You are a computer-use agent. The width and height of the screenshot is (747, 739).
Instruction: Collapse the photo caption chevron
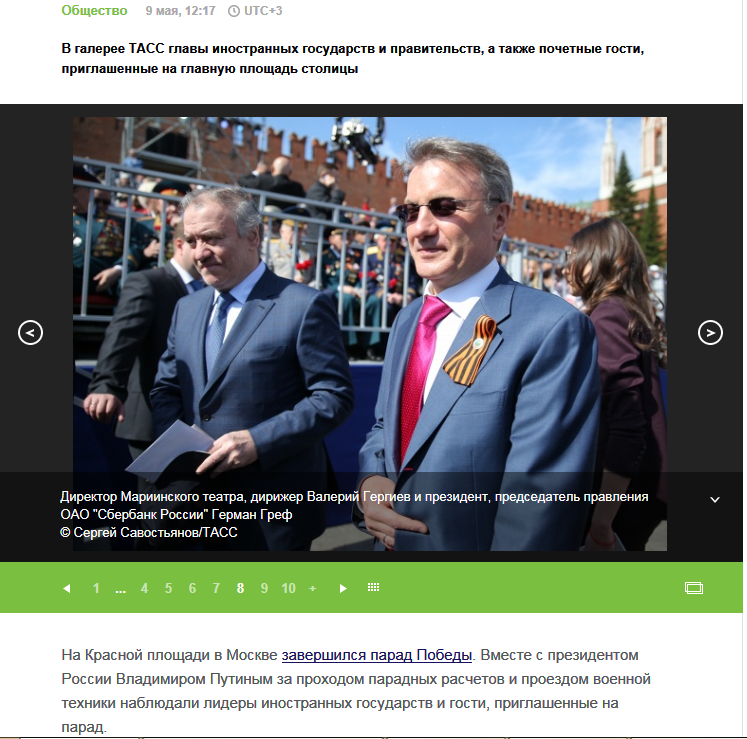click(715, 499)
